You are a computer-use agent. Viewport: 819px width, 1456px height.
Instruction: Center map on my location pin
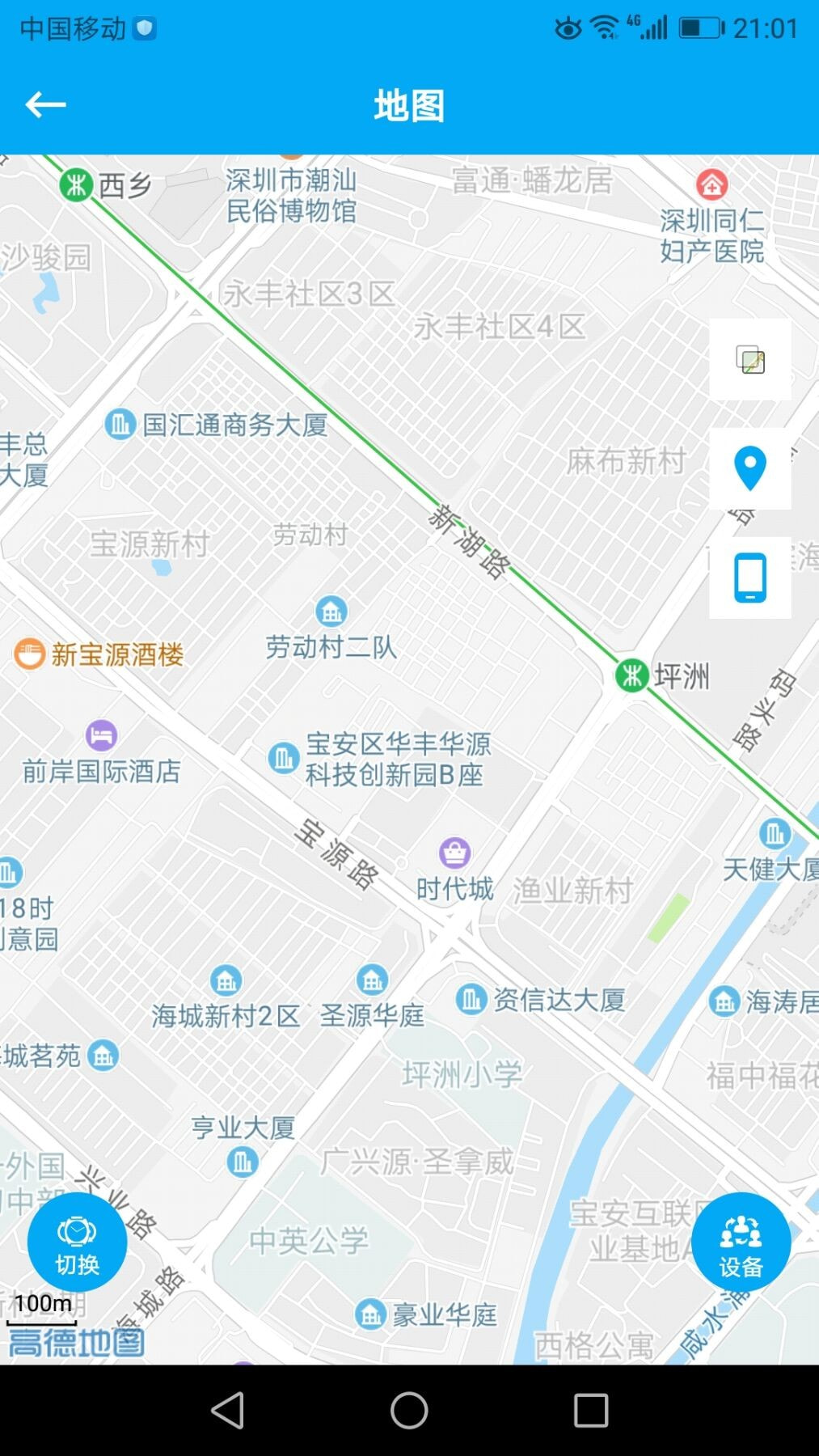[x=750, y=468]
